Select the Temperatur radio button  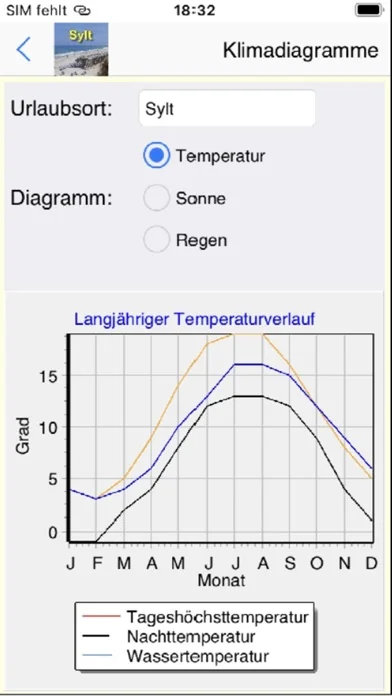click(156, 155)
